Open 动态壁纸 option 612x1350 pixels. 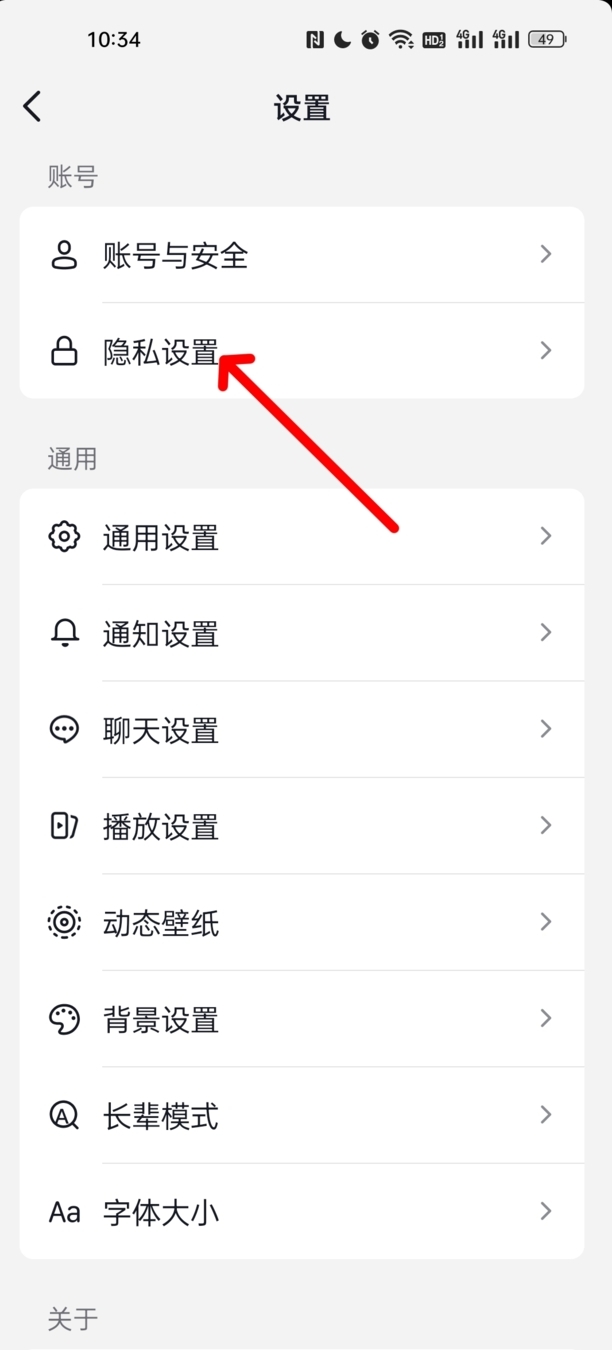[x=300, y=922]
